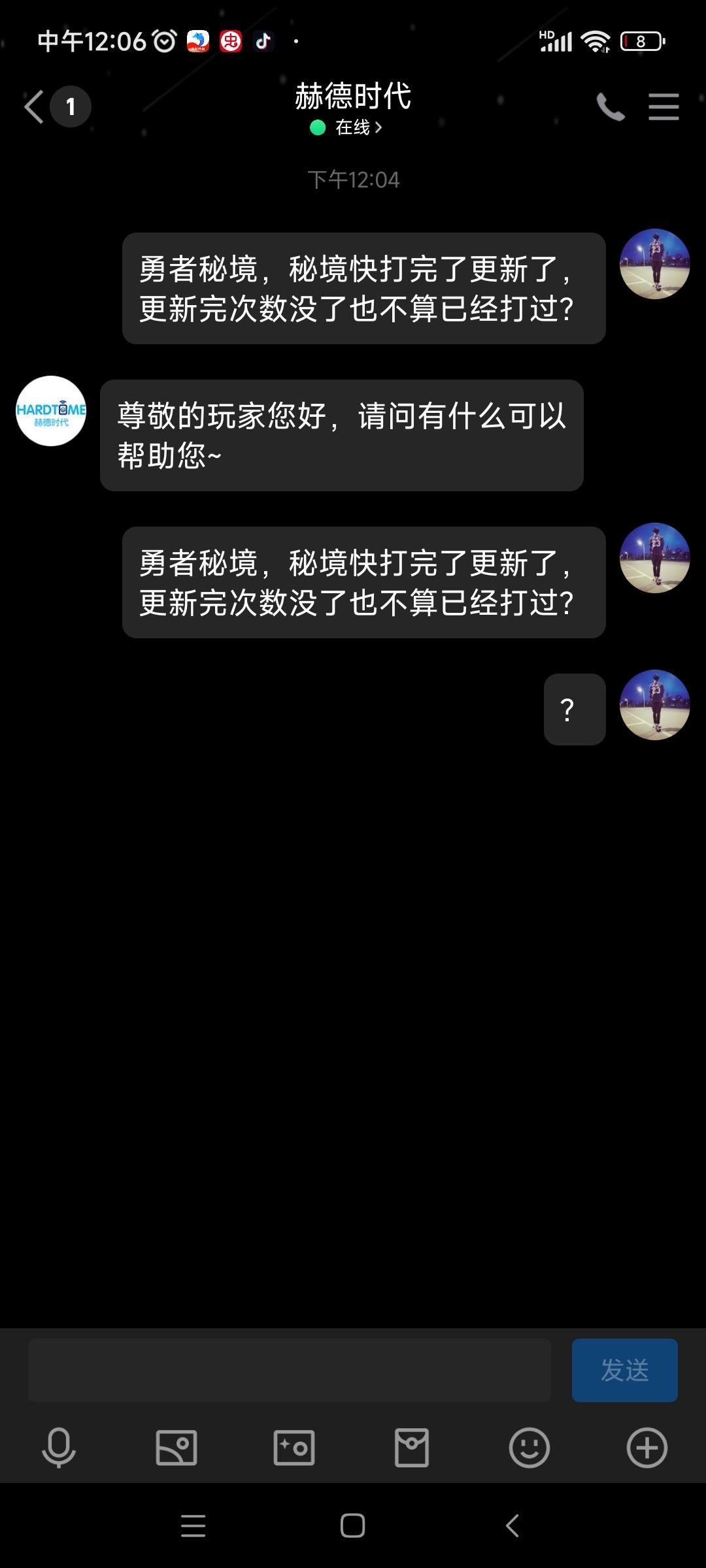This screenshot has height=1568, width=706.
Task: Start a voice call with 赫德时代
Action: point(611,106)
